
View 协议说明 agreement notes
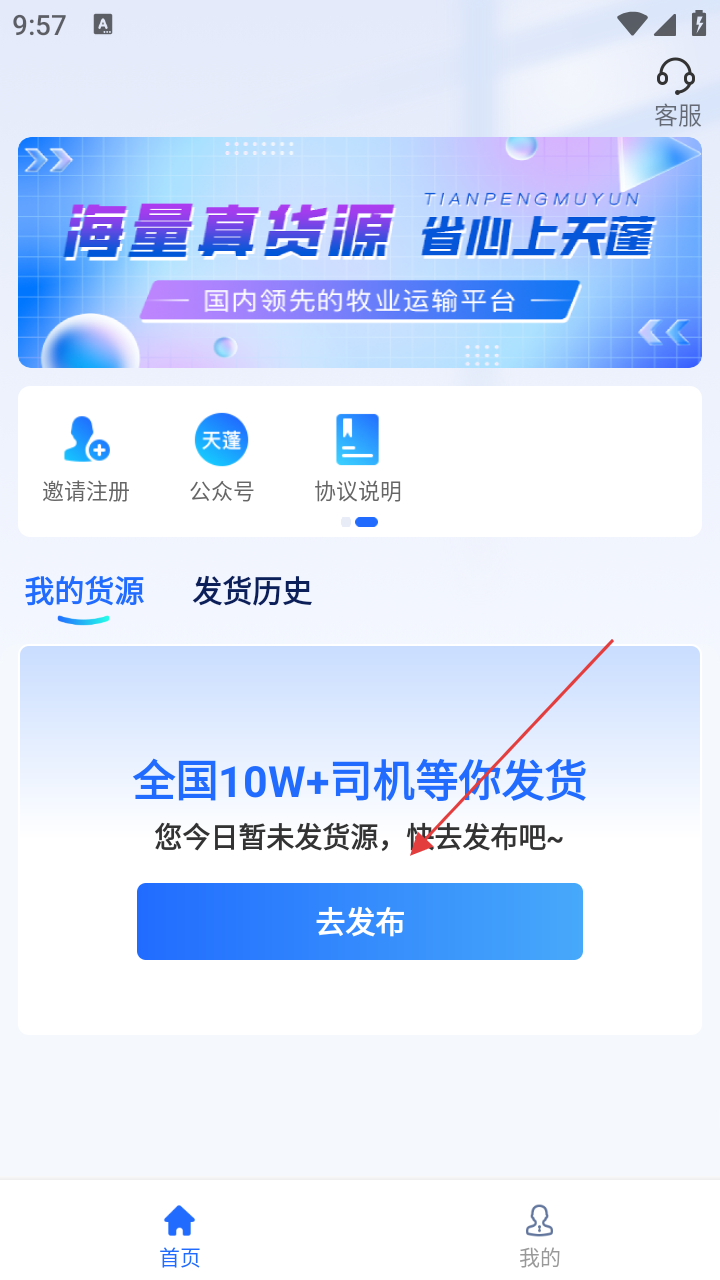[x=357, y=458]
